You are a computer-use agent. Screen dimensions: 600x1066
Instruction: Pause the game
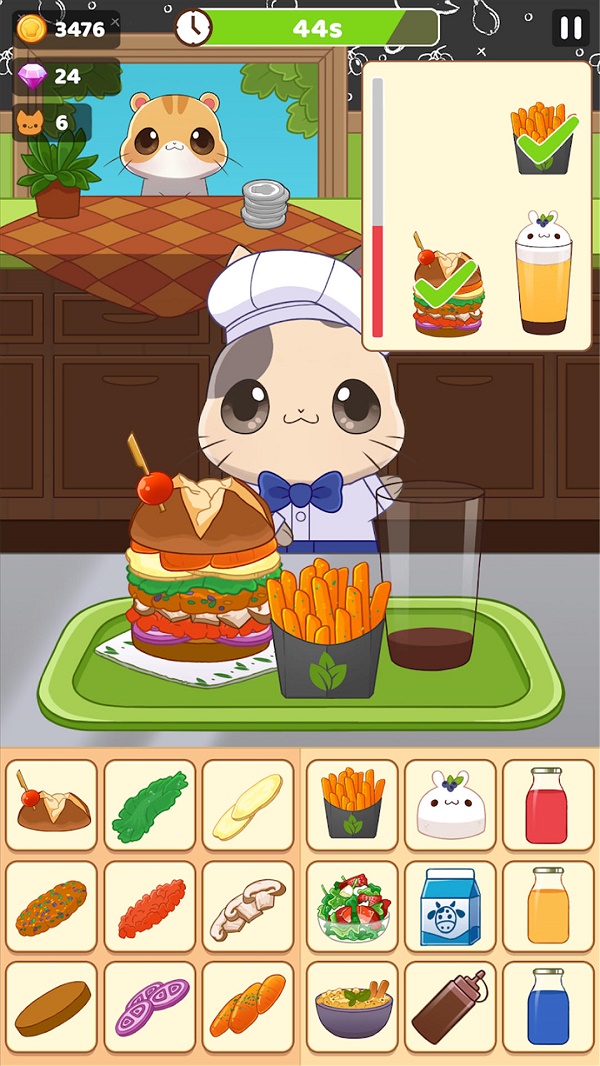pos(571,28)
